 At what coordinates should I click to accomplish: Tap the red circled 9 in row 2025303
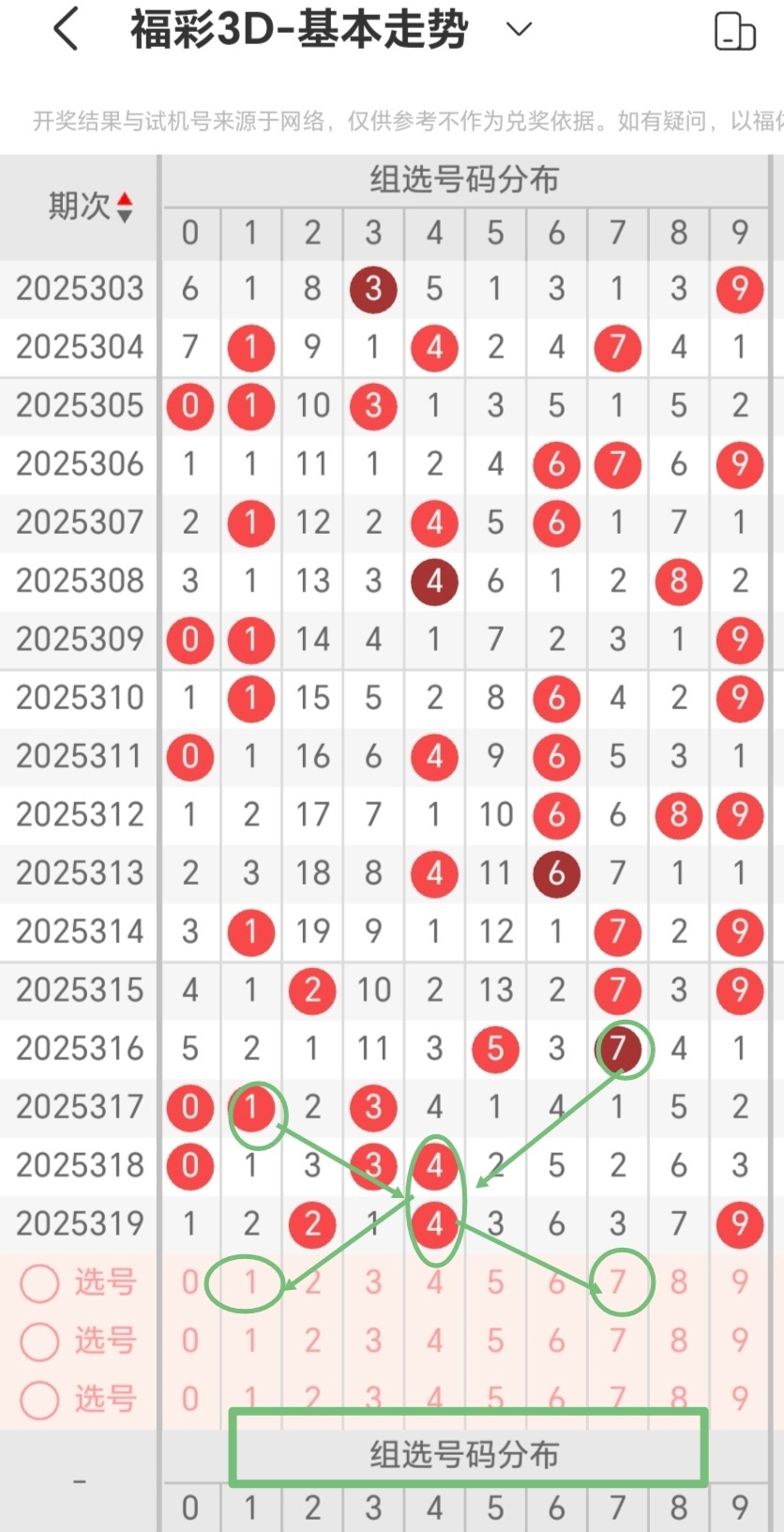coord(739,289)
